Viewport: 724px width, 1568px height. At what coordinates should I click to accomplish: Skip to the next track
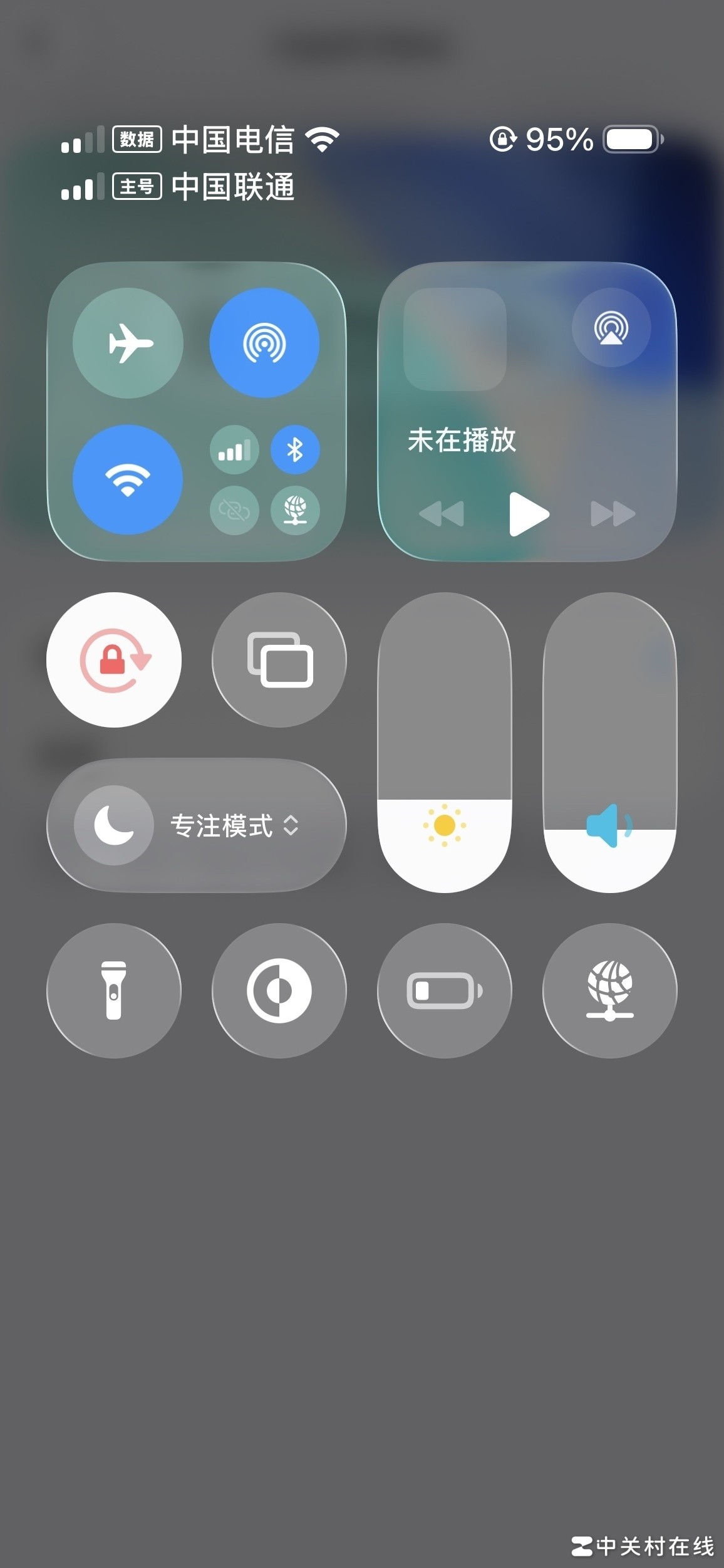point(613,514)
